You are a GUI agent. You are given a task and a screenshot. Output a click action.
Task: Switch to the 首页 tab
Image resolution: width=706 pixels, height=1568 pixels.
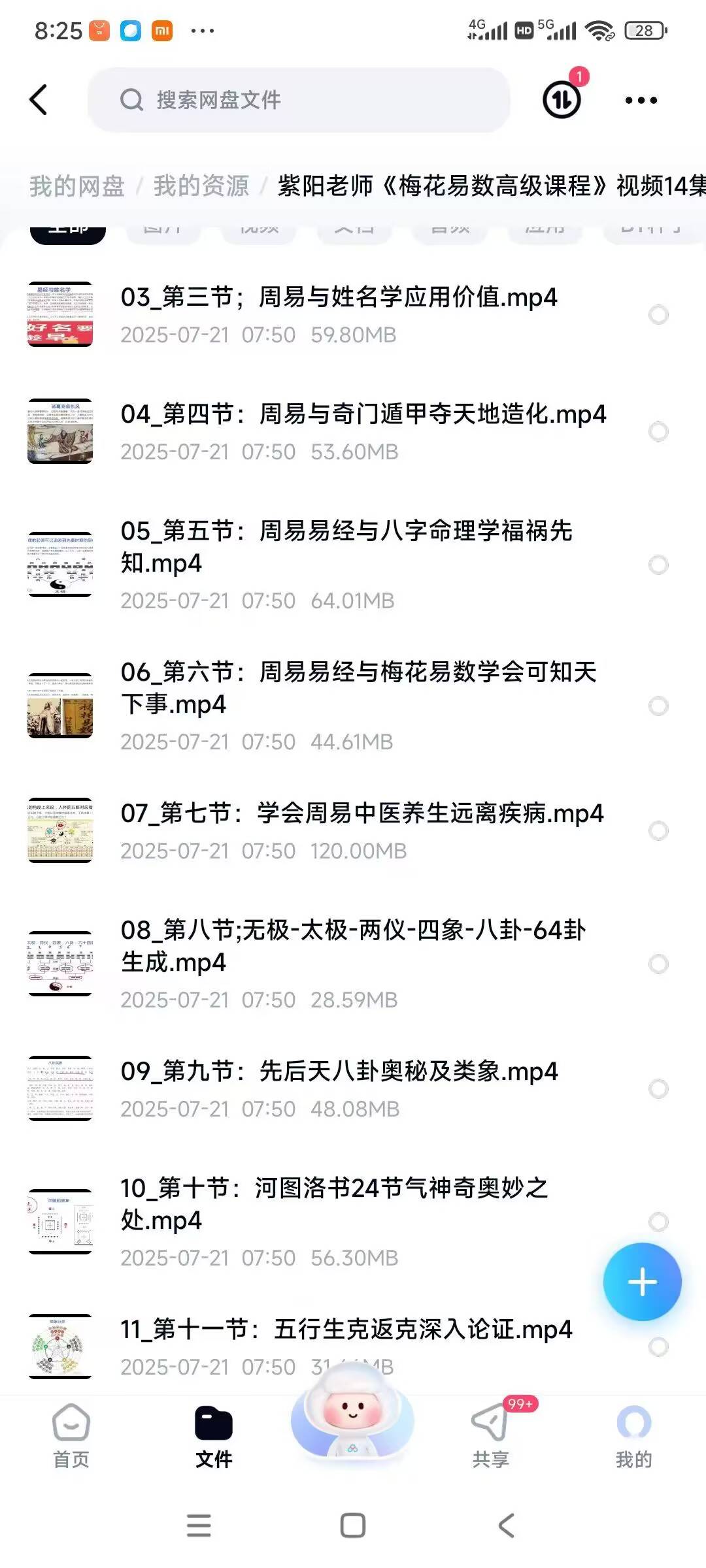click(71, 1435)
